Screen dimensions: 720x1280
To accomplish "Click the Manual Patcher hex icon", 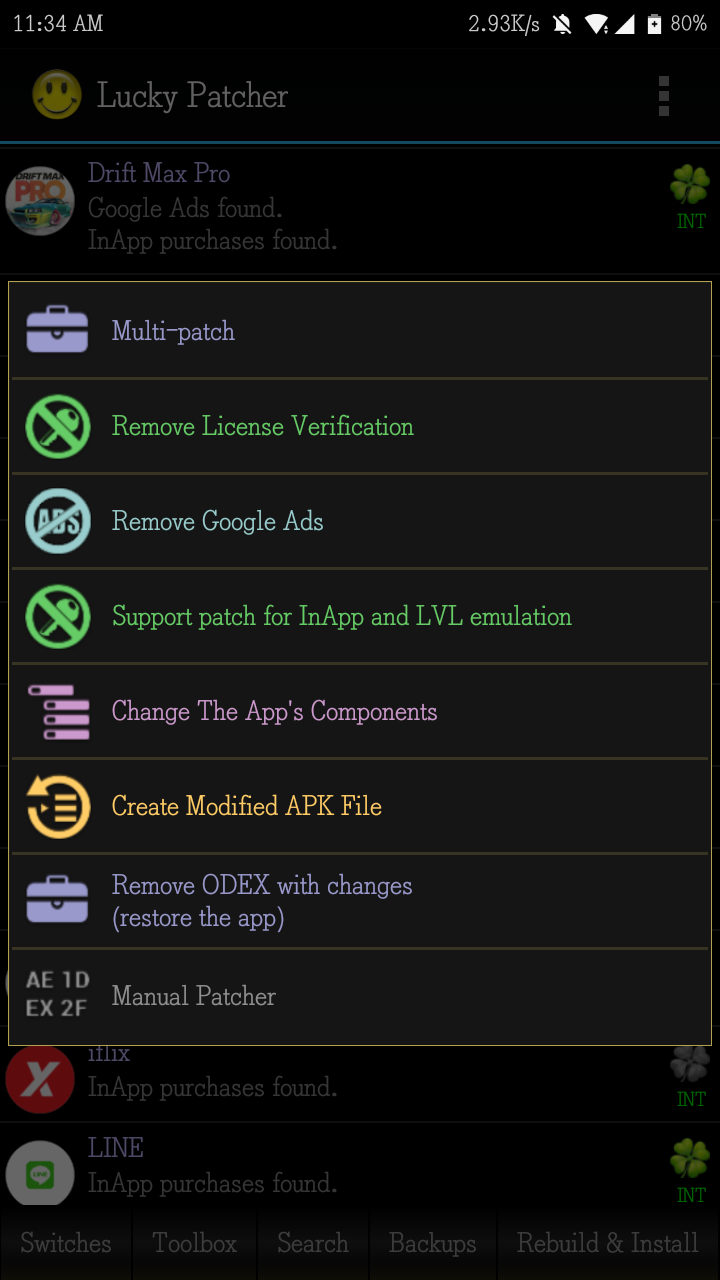I will [x=57, y=995].
